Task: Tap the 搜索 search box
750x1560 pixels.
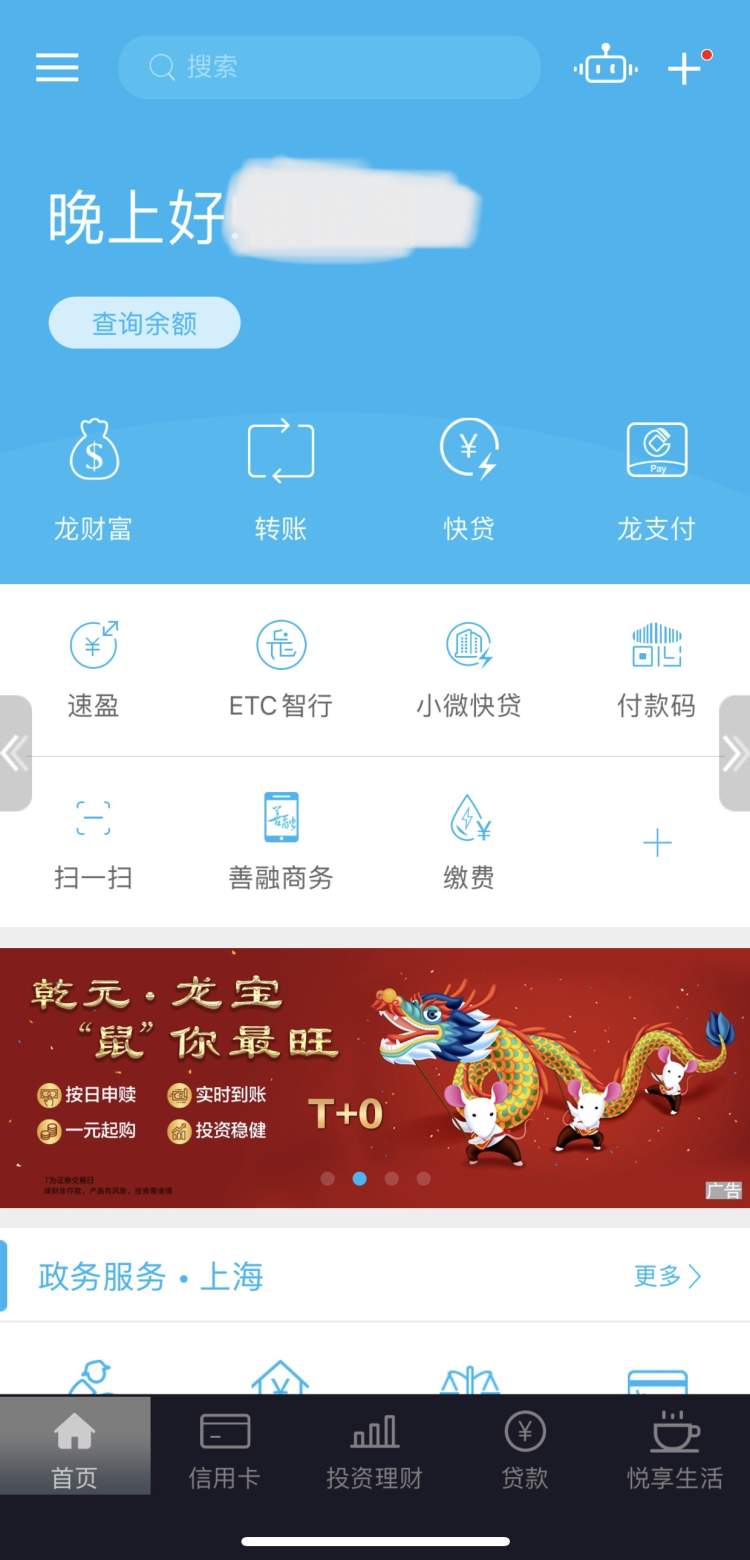Action: pos(330,67)
